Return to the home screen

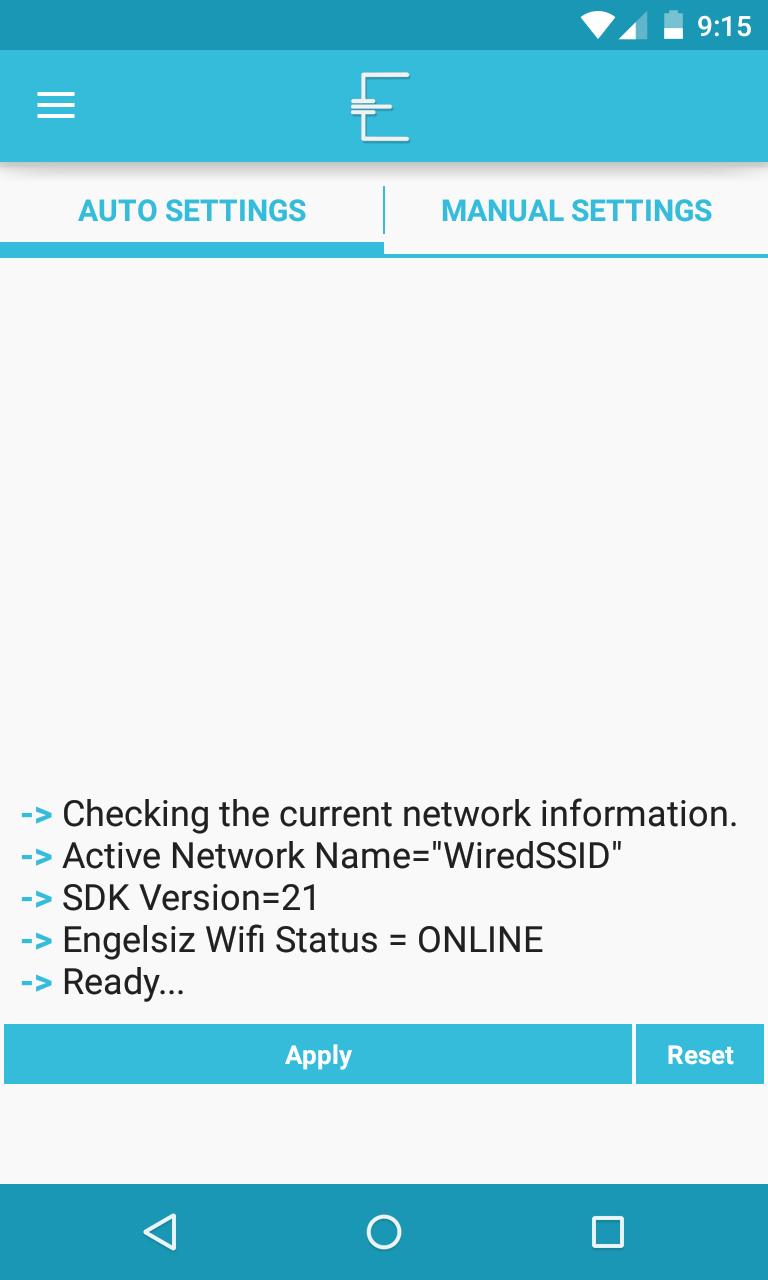coord(384,1232)
